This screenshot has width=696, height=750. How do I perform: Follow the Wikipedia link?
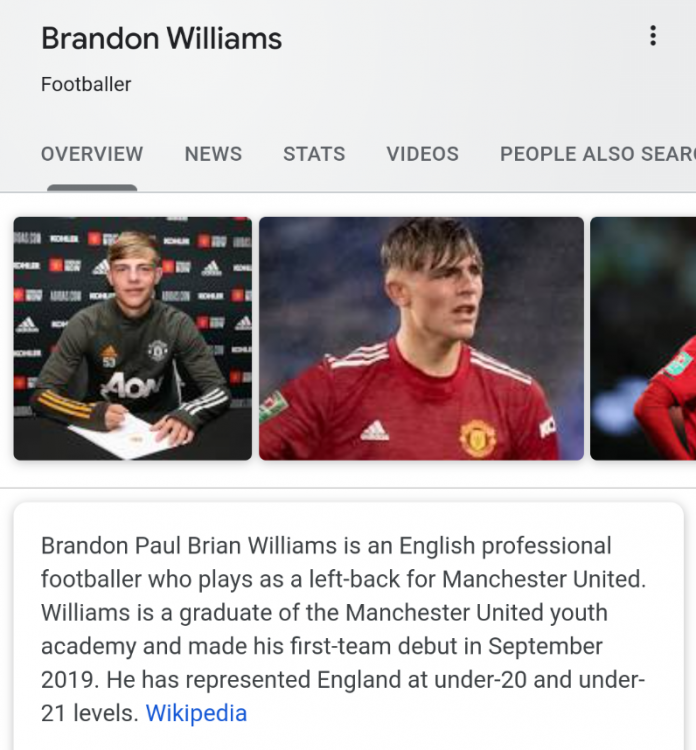tap(196, 713)
